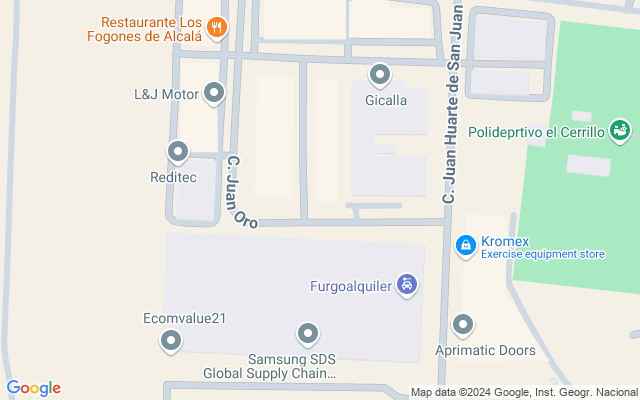
Task: Tap the Gicalla location pin
Action: coord(380,75)
